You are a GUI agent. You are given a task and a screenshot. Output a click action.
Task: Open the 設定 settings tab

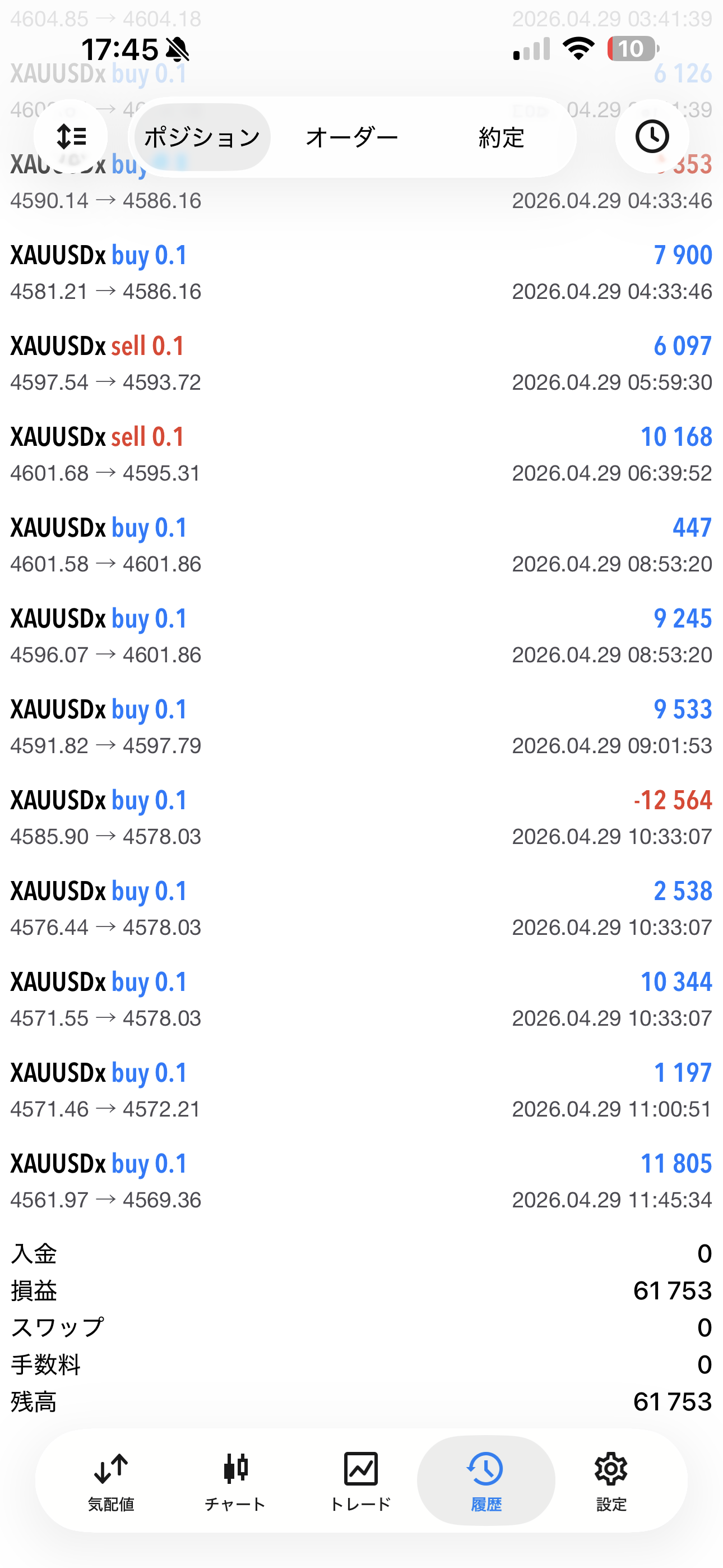[x=610, y=1481]
